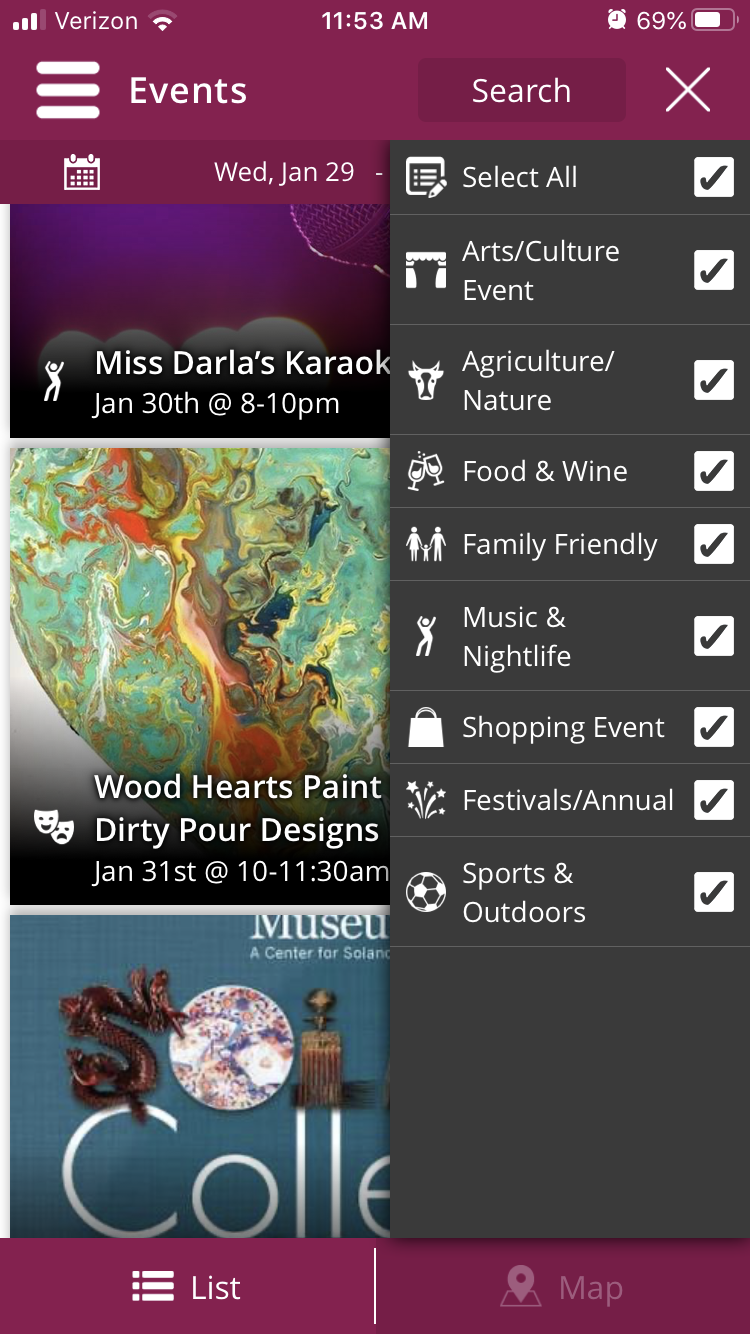750x1334 pixels.
Task: Uncheck the Festivals/Annual category
Action: coord(714,800)
